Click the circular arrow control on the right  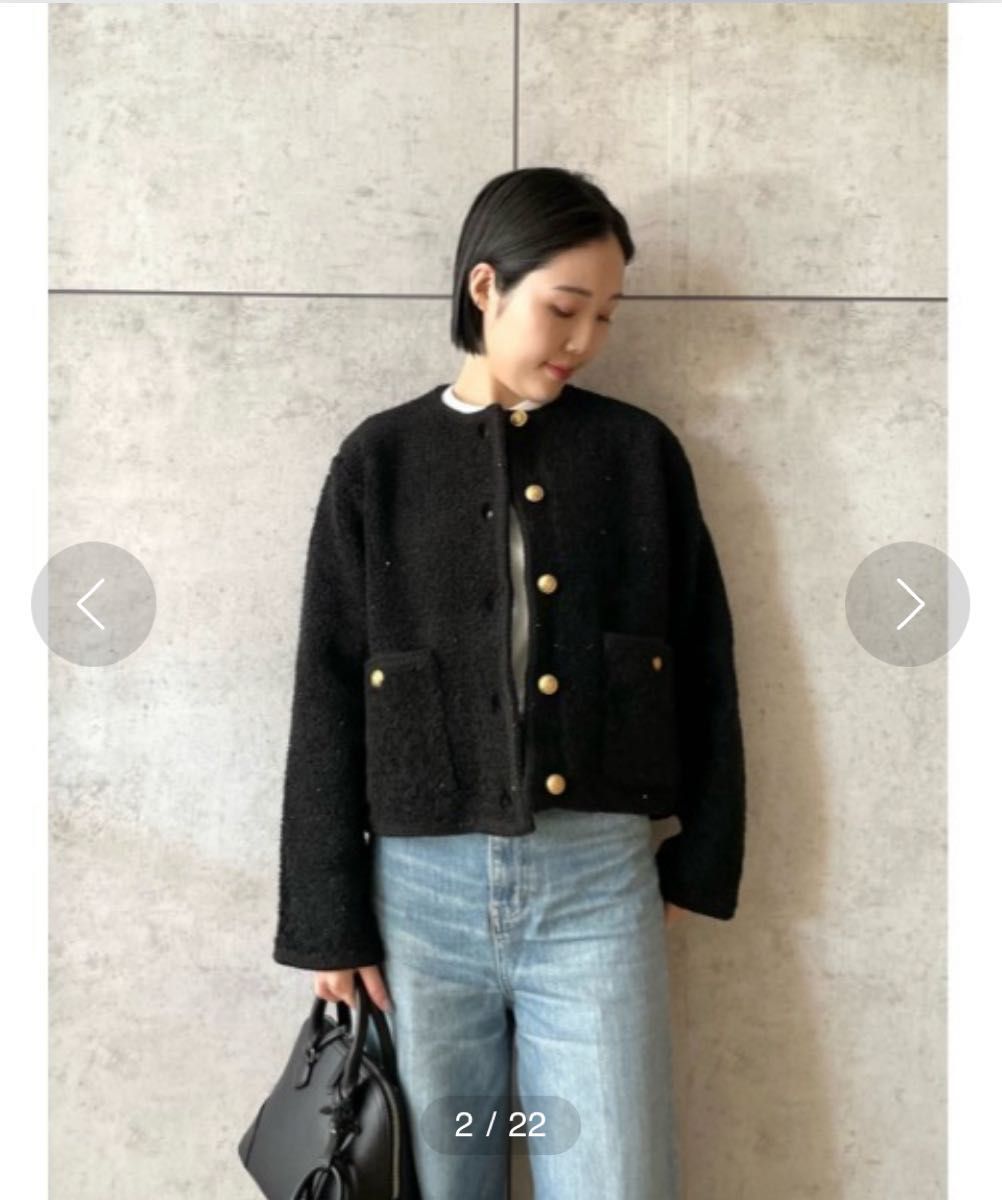909,604
